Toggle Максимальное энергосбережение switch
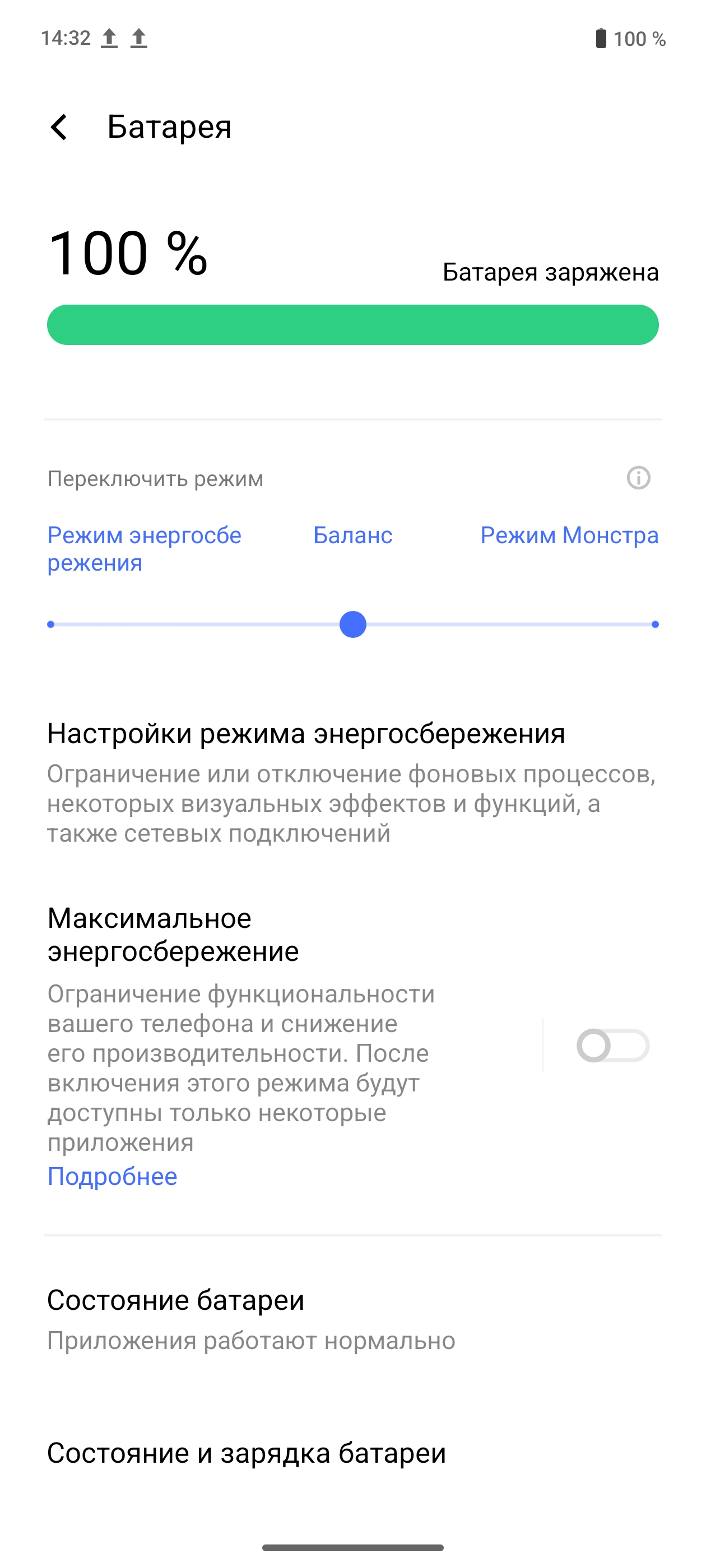This screenshot has height=1568, width=706. (612, 1045)
